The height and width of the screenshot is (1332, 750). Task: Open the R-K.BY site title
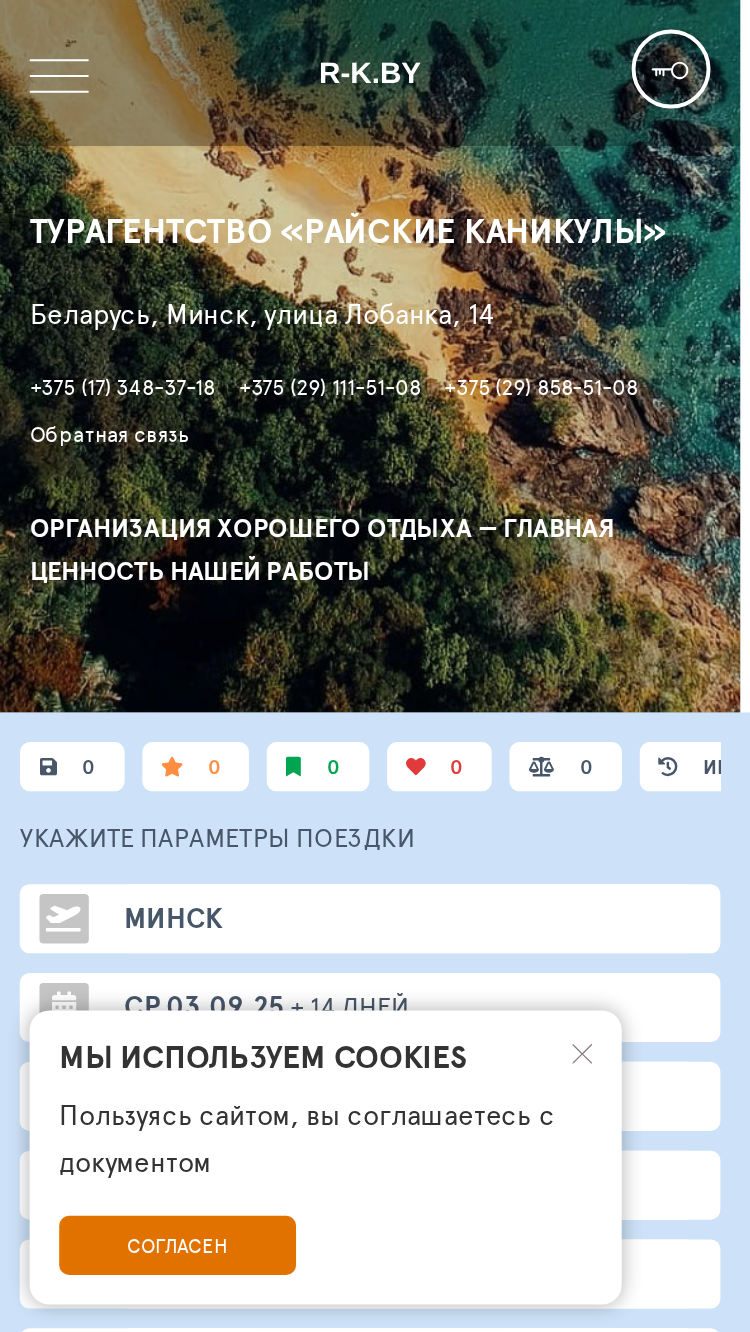[370, 73]
